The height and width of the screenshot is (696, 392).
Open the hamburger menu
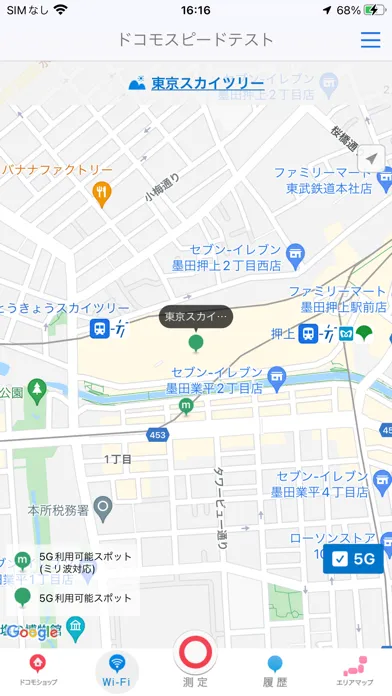click(370, 40)
